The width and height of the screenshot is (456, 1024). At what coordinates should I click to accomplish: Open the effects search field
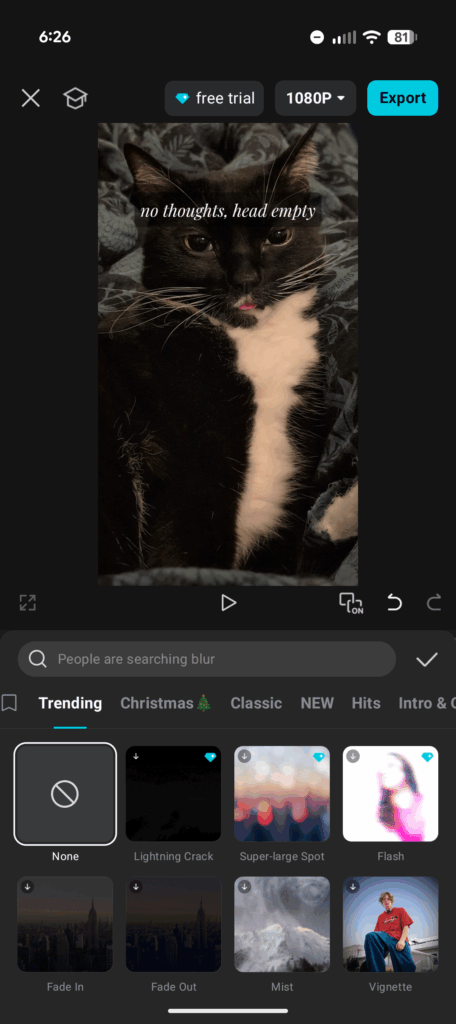pos(206,659)
